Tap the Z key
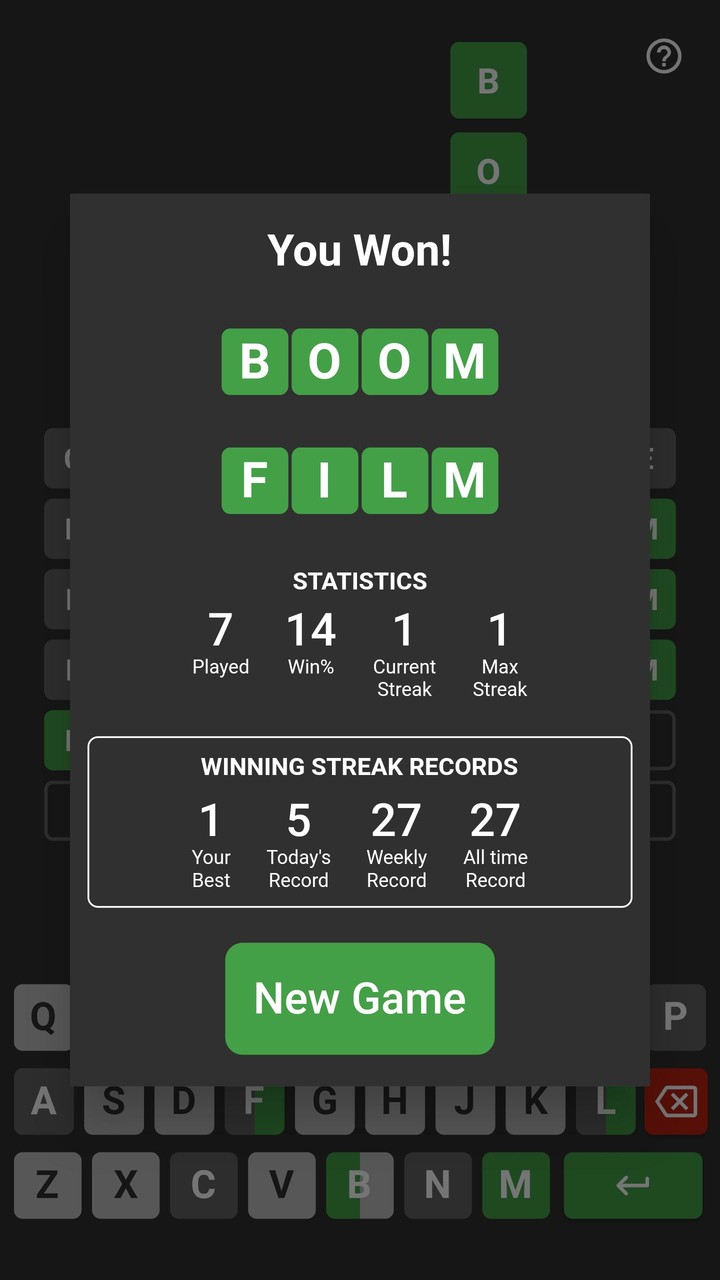720x1280 pixels. 47,1185
